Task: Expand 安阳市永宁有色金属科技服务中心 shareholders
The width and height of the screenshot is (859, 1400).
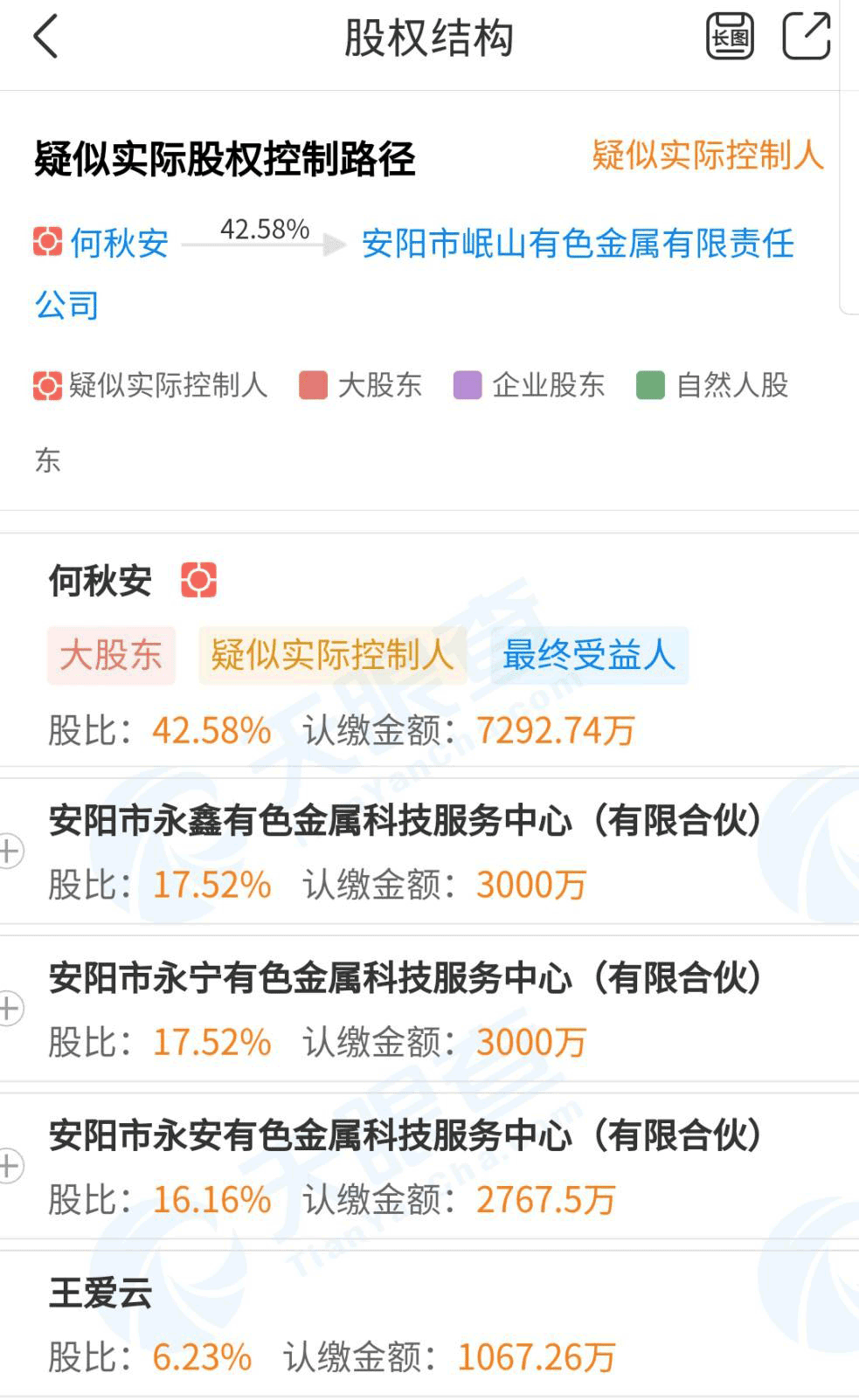Action: (x=10, y=1008)
